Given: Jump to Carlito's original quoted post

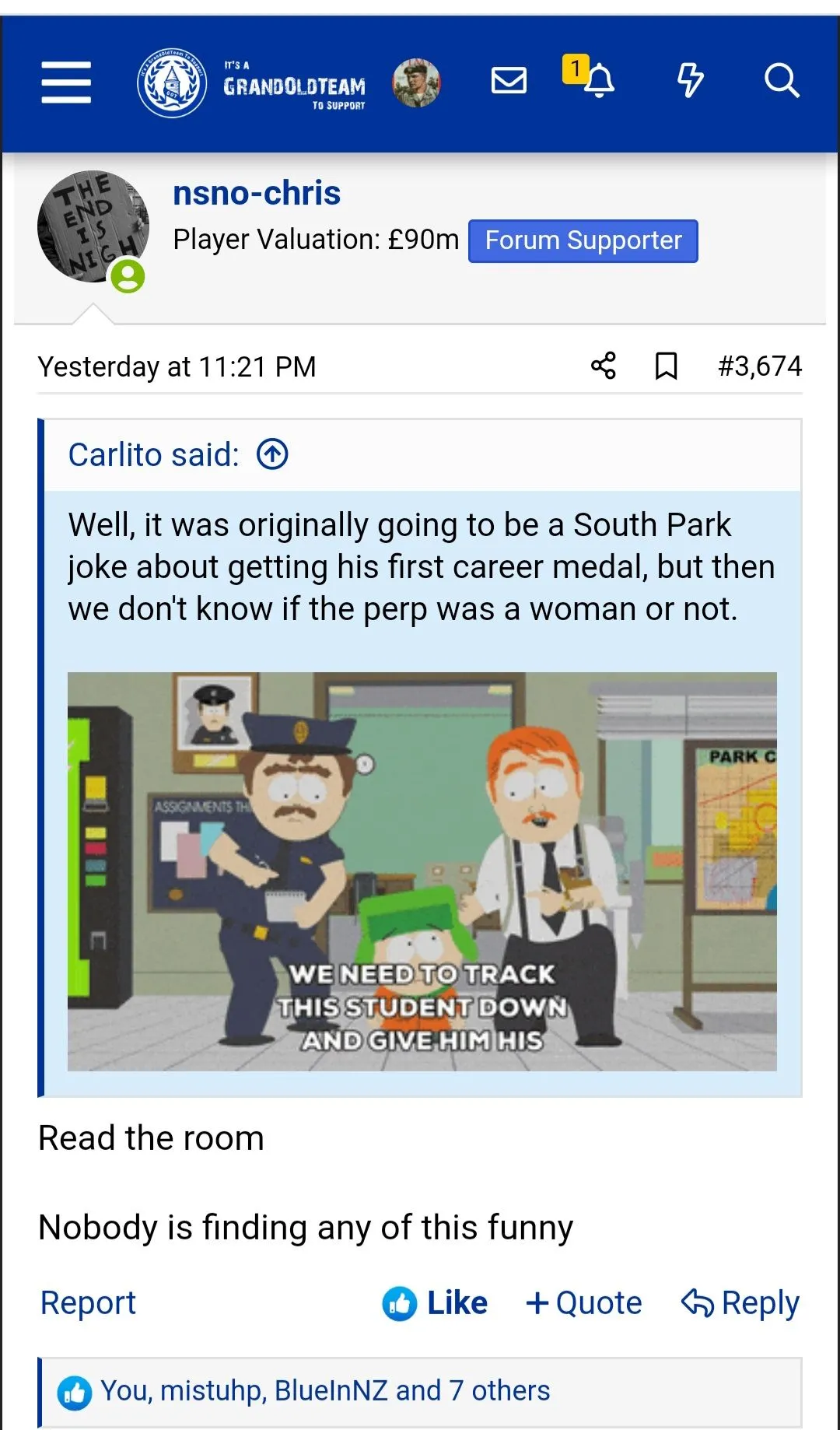Looking at the screenshot, I should [272, 454].
